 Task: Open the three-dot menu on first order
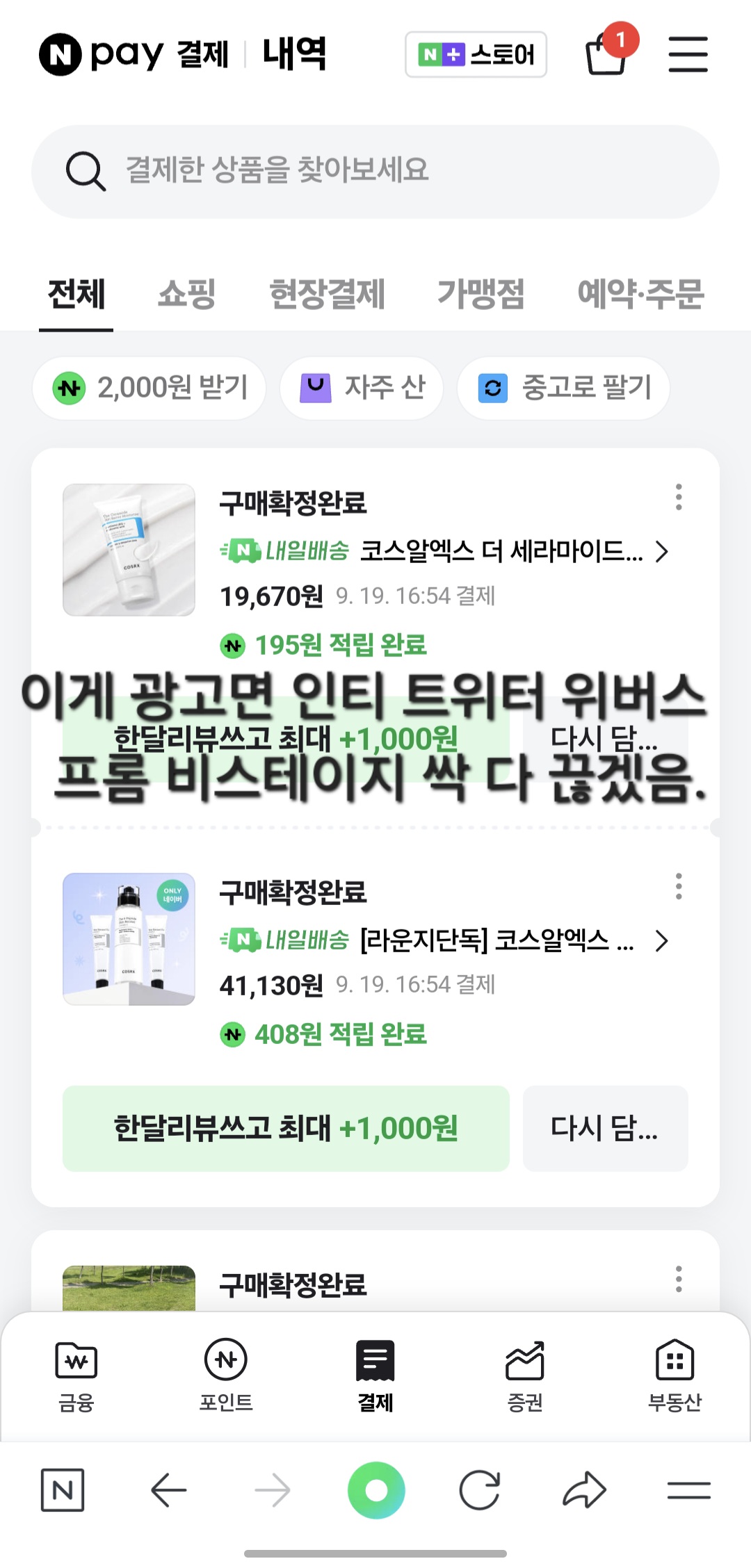[x=678, y=496]
